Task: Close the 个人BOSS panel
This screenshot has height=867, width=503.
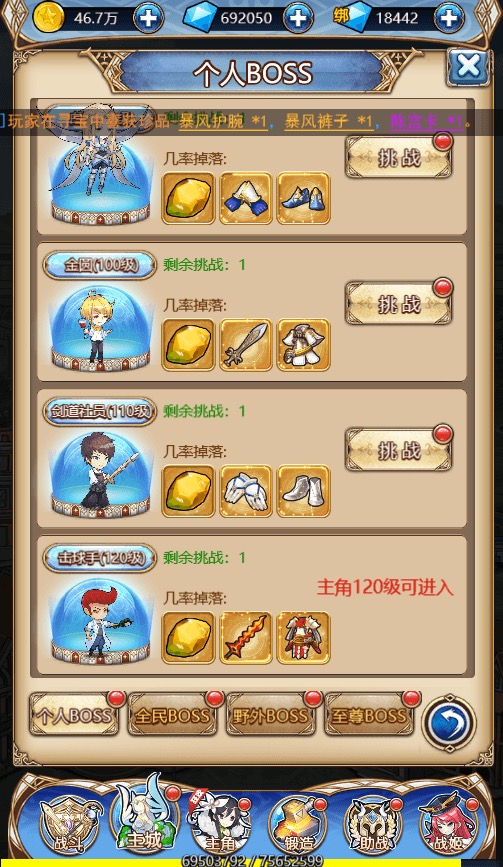Action: click(x=468, y=67)
